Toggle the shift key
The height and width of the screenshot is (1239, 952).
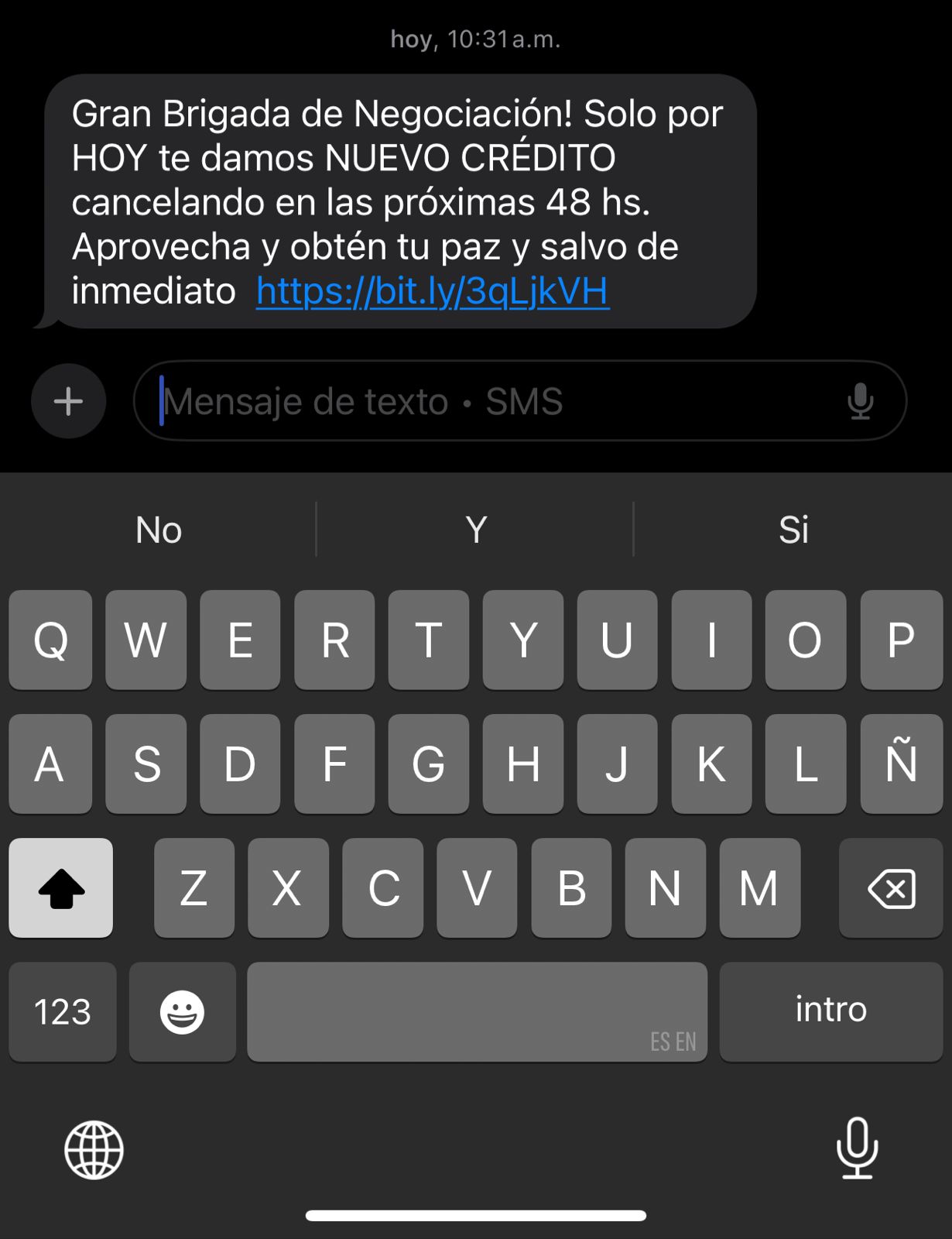point(61,888)
